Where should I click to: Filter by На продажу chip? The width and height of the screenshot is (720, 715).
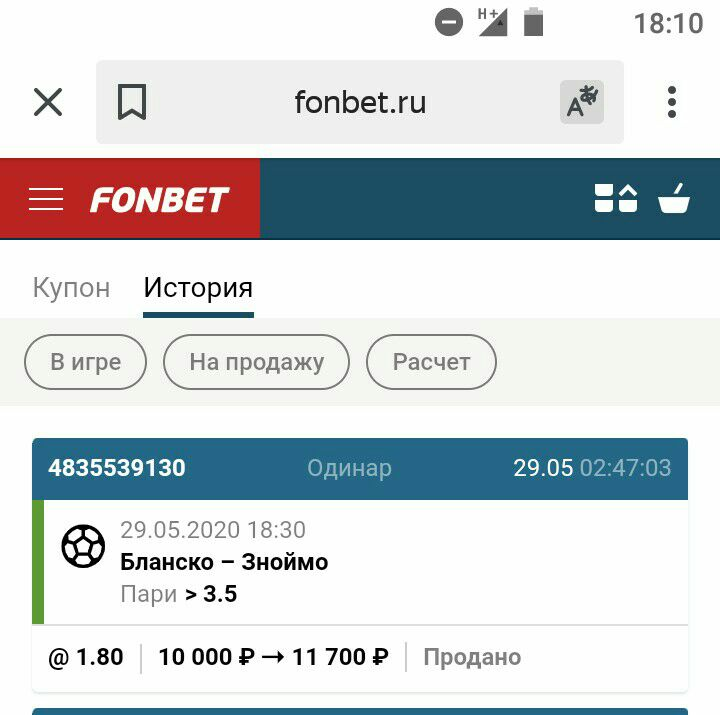[256, 362]
